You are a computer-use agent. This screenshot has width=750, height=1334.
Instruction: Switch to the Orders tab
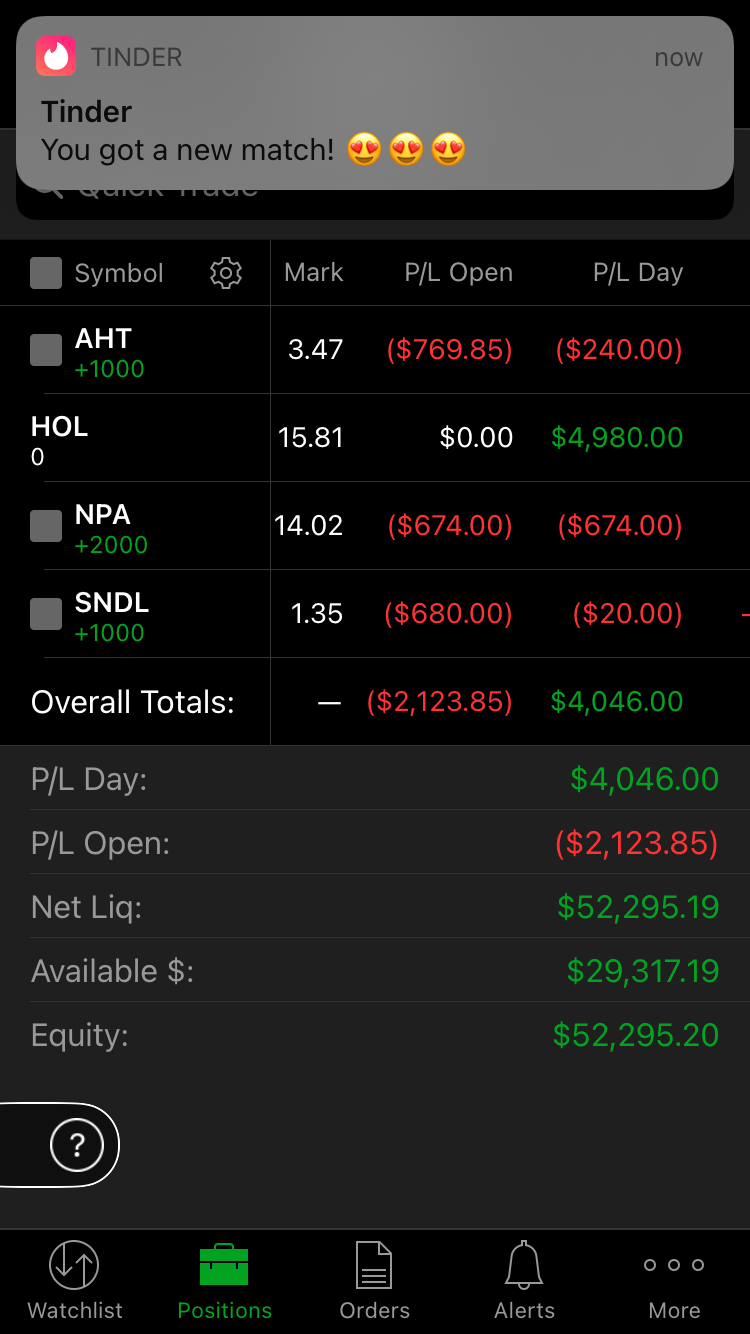pos(375,1280)
